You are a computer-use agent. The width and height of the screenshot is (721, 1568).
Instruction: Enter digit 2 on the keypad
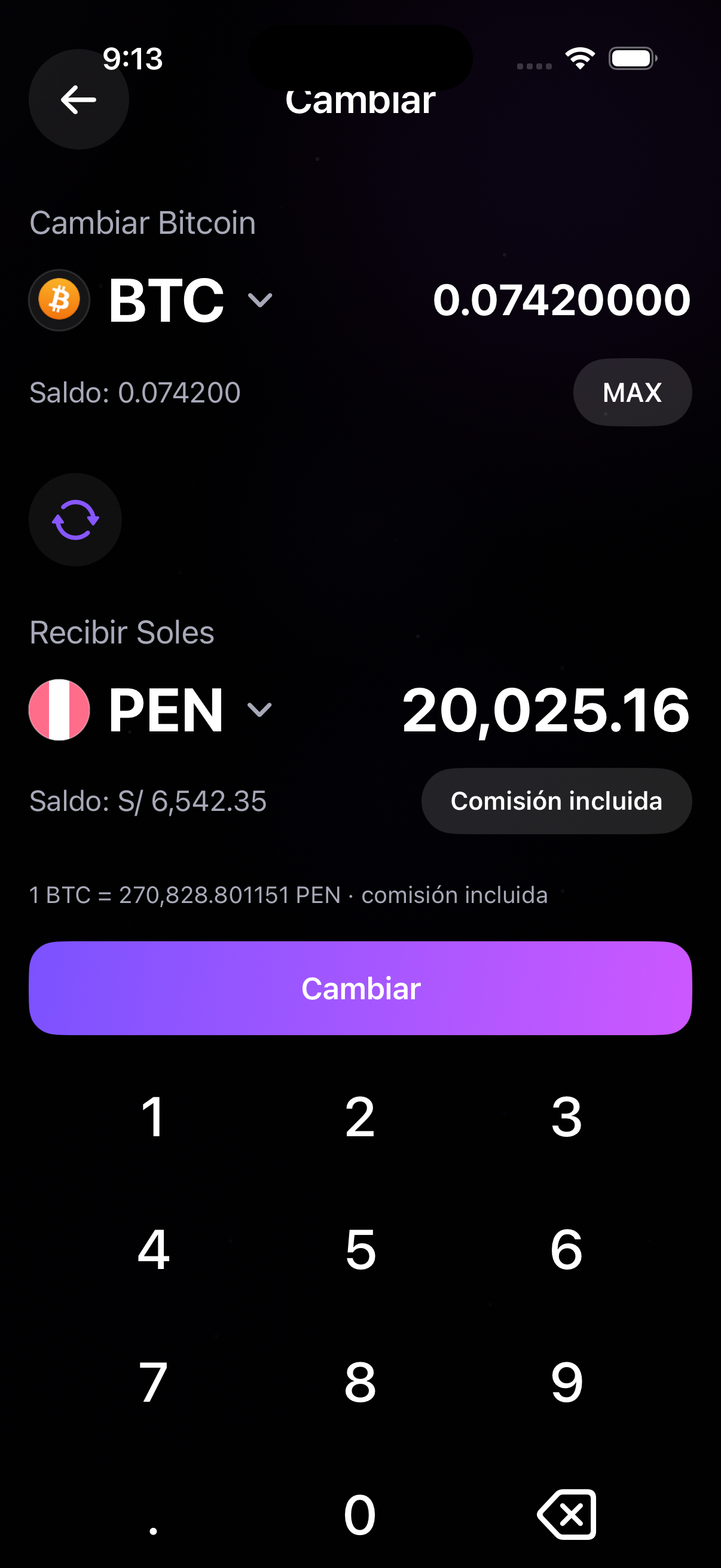360,1117
